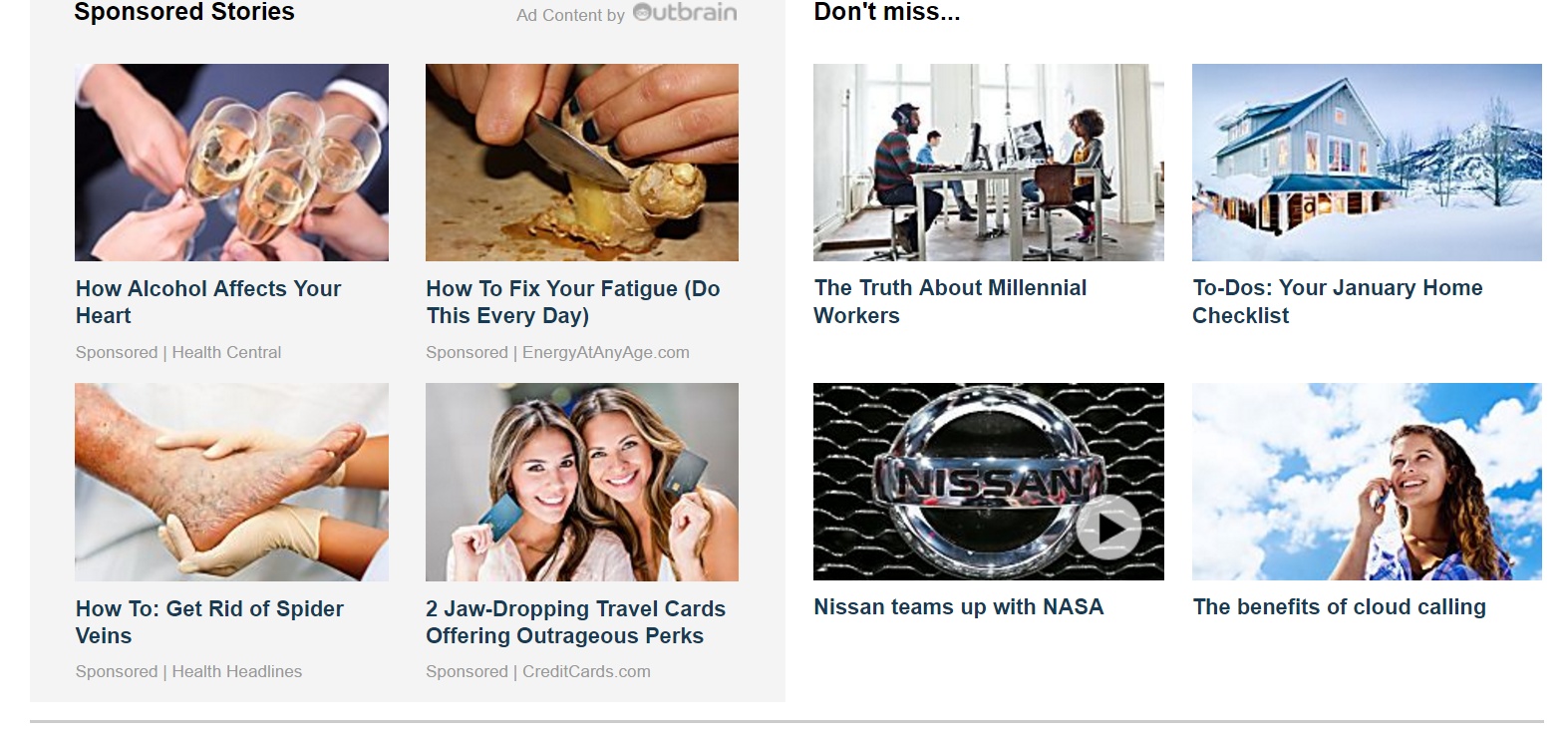Select the two women holding cards image
Image resolution: width=1568 pixels, height=737 pixels.
click(x=581, y=482)
